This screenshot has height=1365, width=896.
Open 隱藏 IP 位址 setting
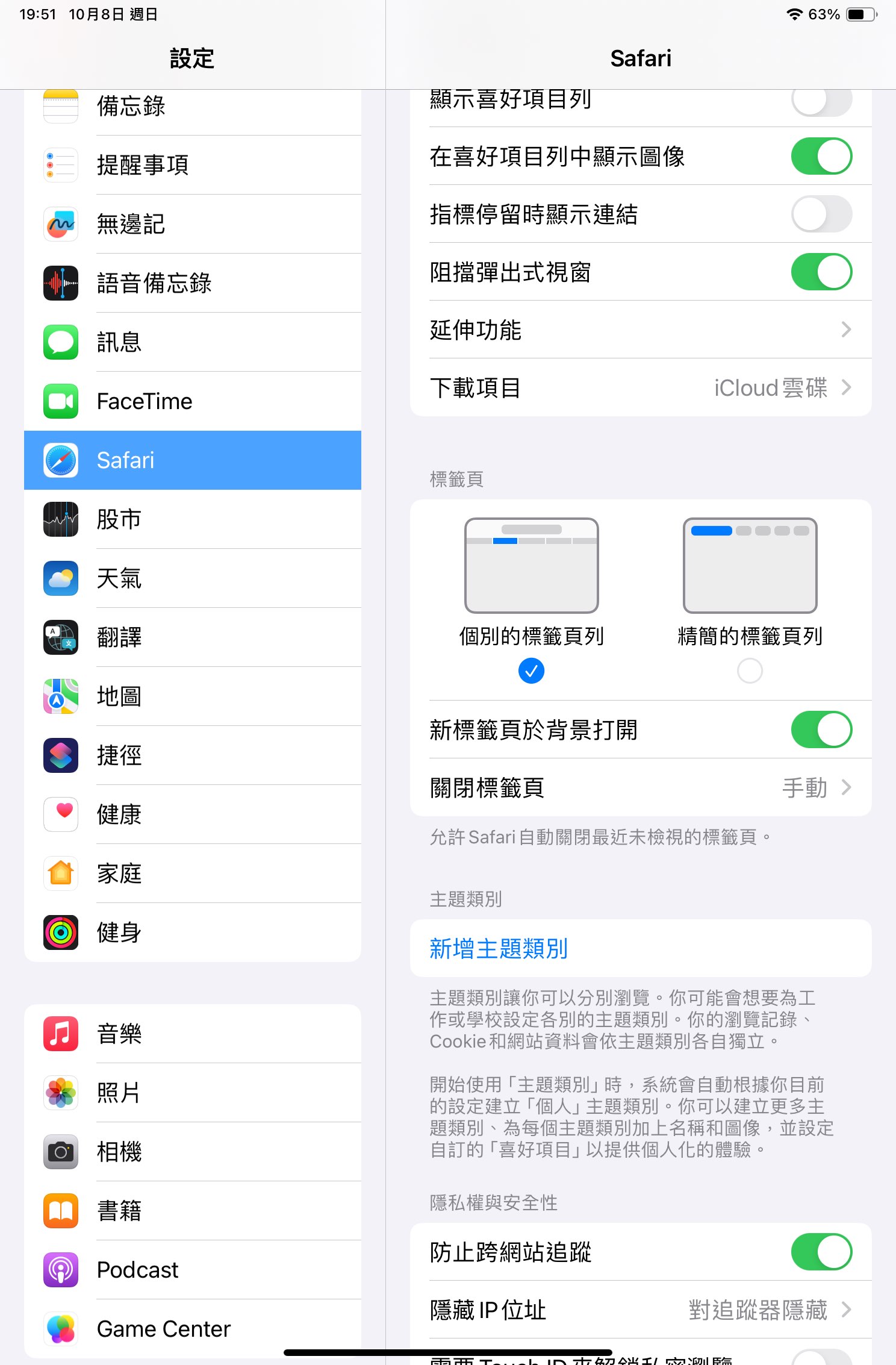640,1310
